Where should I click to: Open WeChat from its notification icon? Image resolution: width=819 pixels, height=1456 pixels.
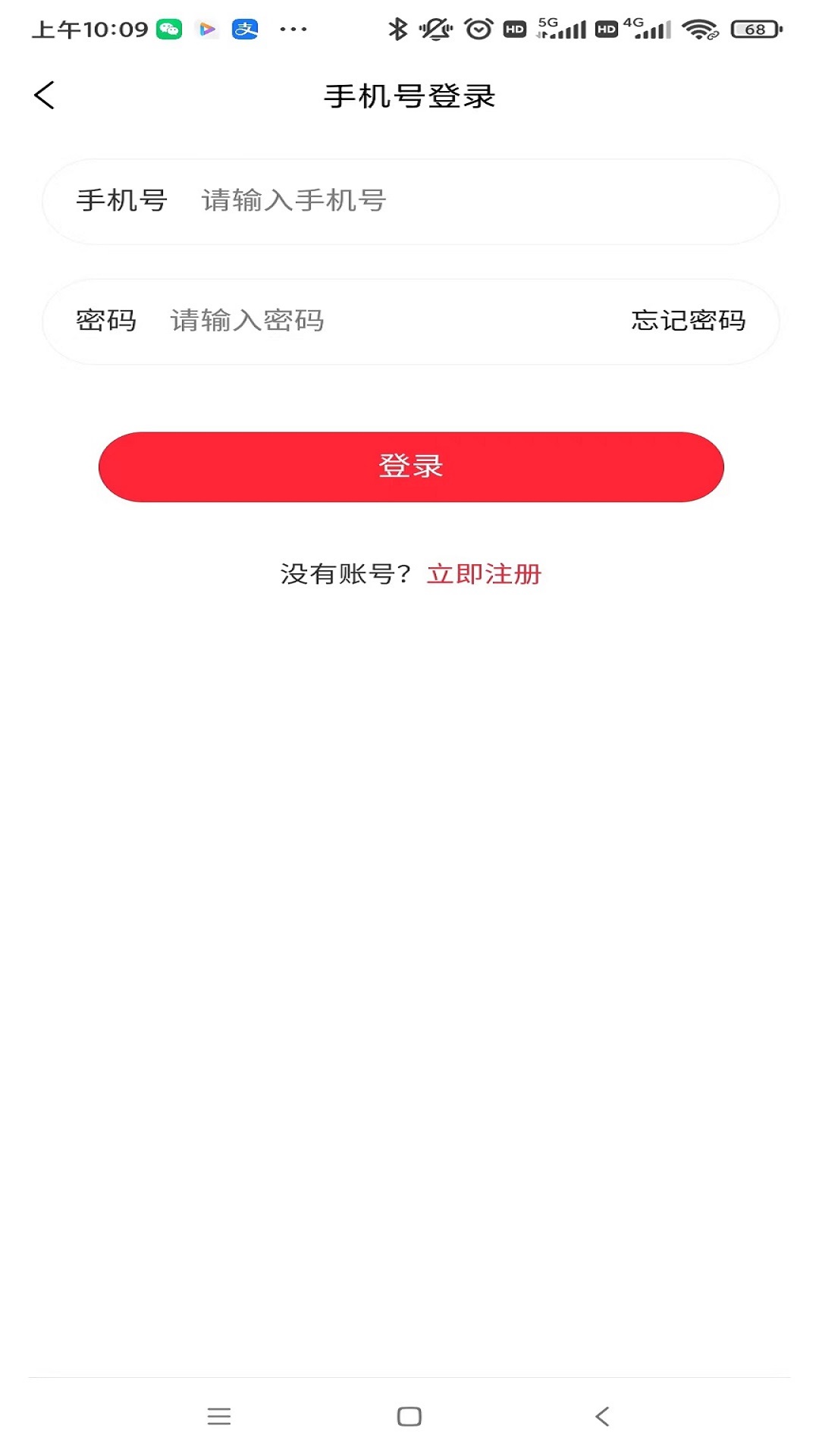[x=171, y=29]
